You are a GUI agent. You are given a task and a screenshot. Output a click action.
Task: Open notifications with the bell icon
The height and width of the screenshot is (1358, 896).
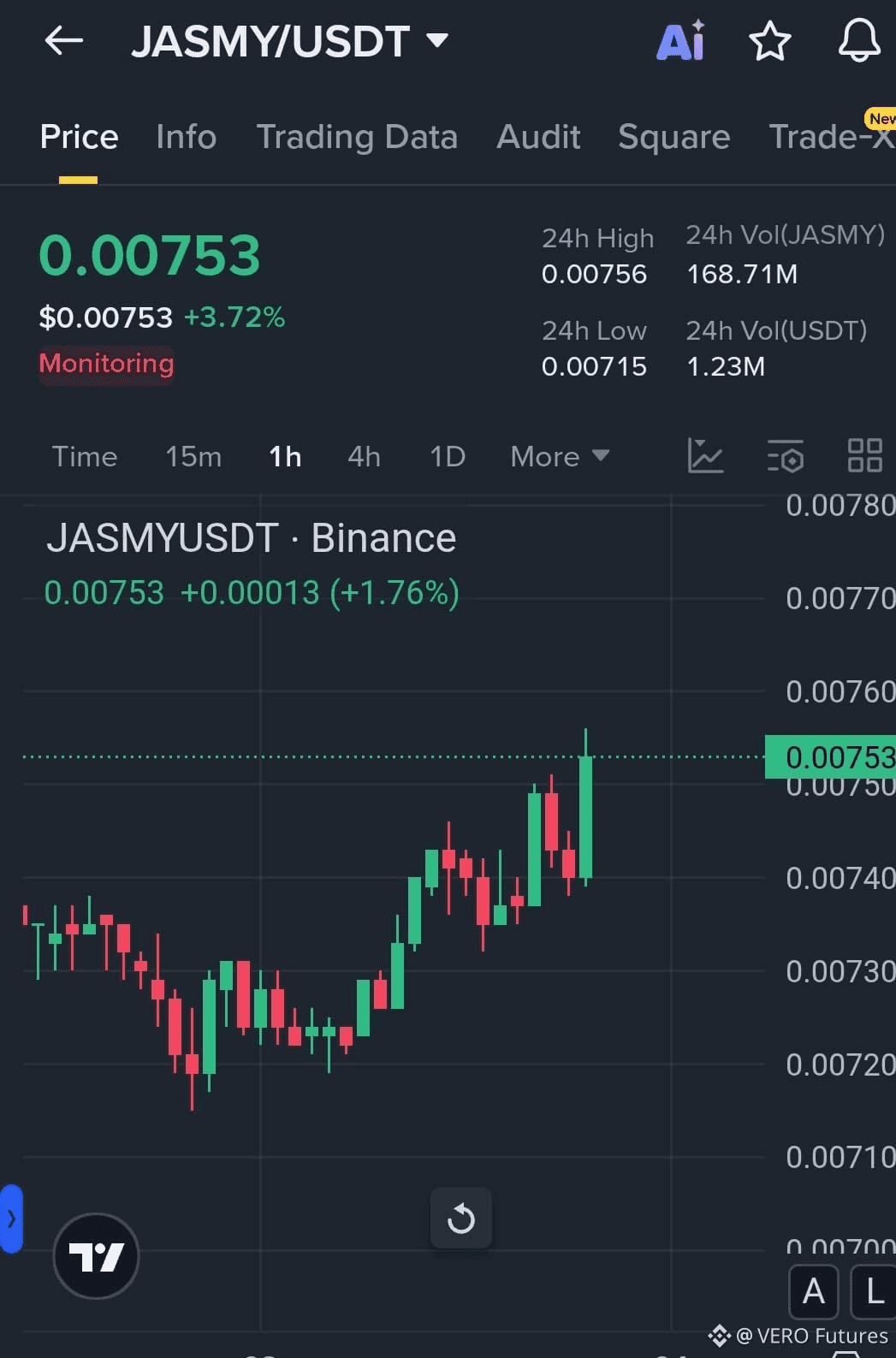click(x=859, y=40)
